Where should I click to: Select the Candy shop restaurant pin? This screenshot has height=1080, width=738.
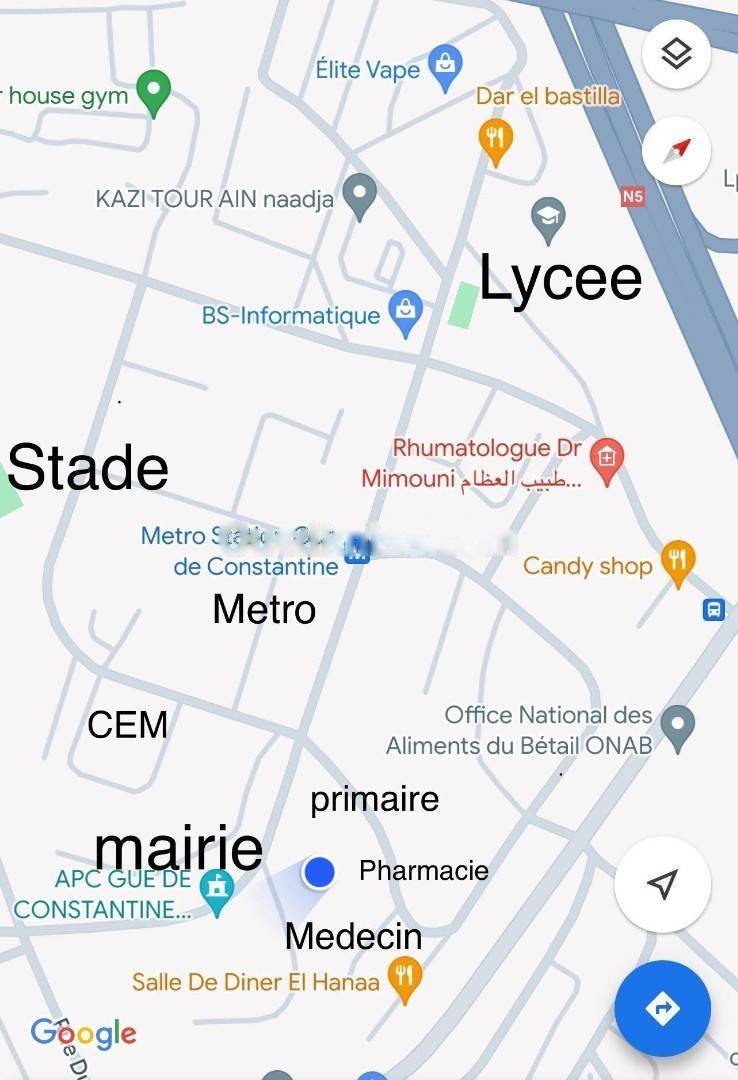coord(678,561)
